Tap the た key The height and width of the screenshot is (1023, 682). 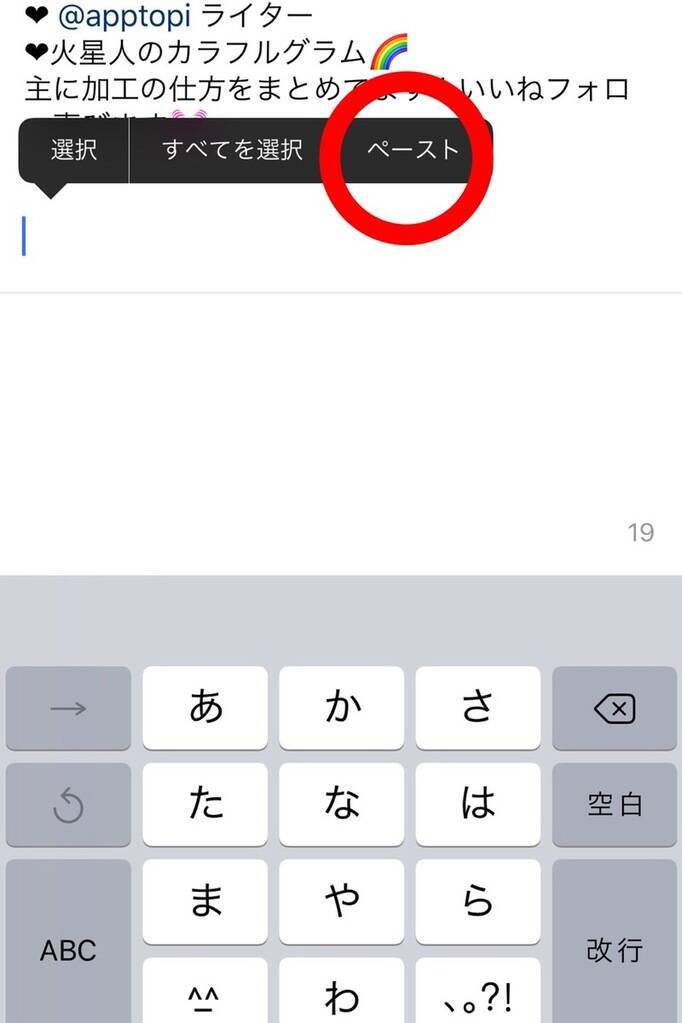coord(205,804)
